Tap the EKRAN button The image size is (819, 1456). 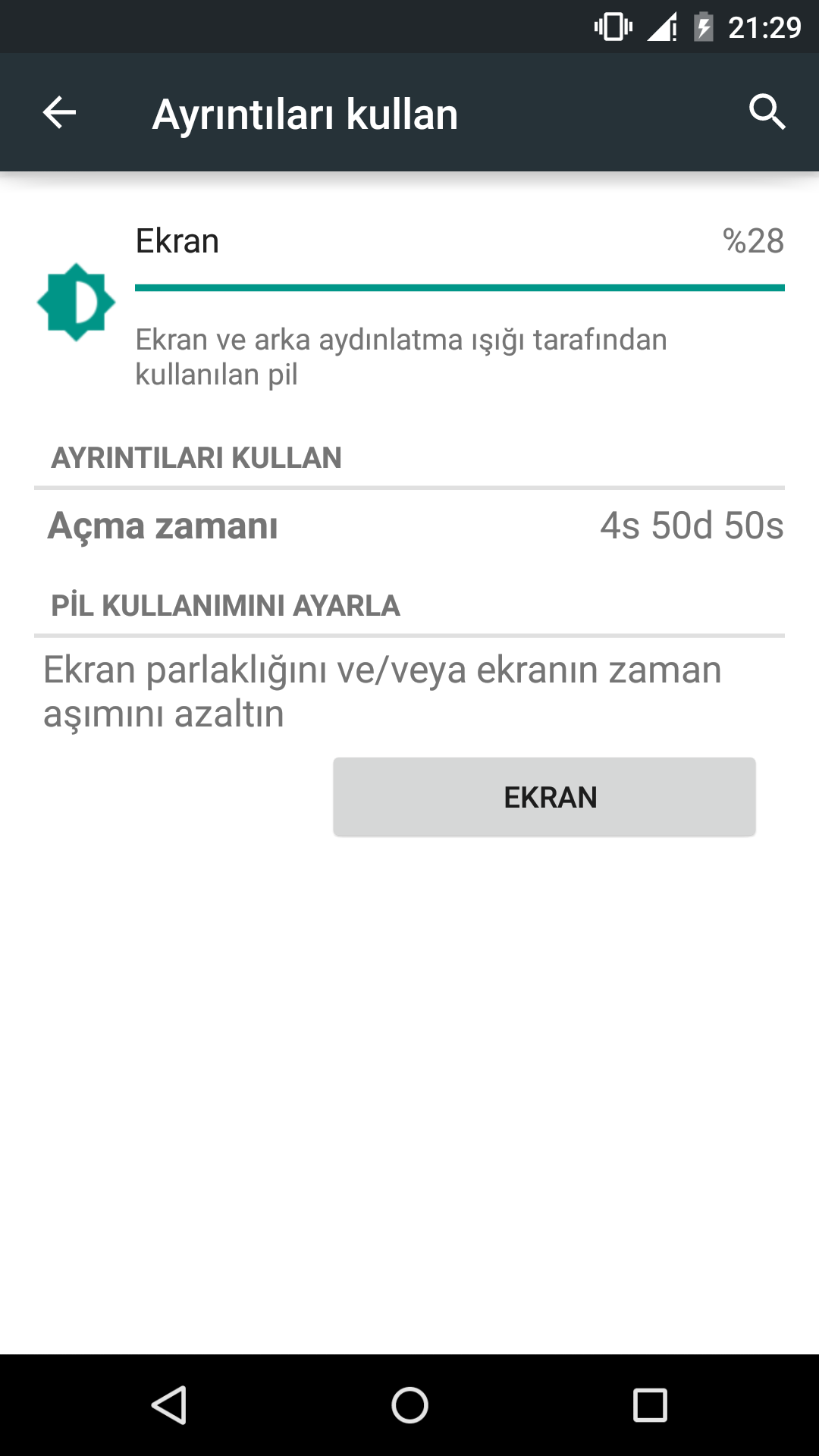pyautogui.click(x=544, y=797)
